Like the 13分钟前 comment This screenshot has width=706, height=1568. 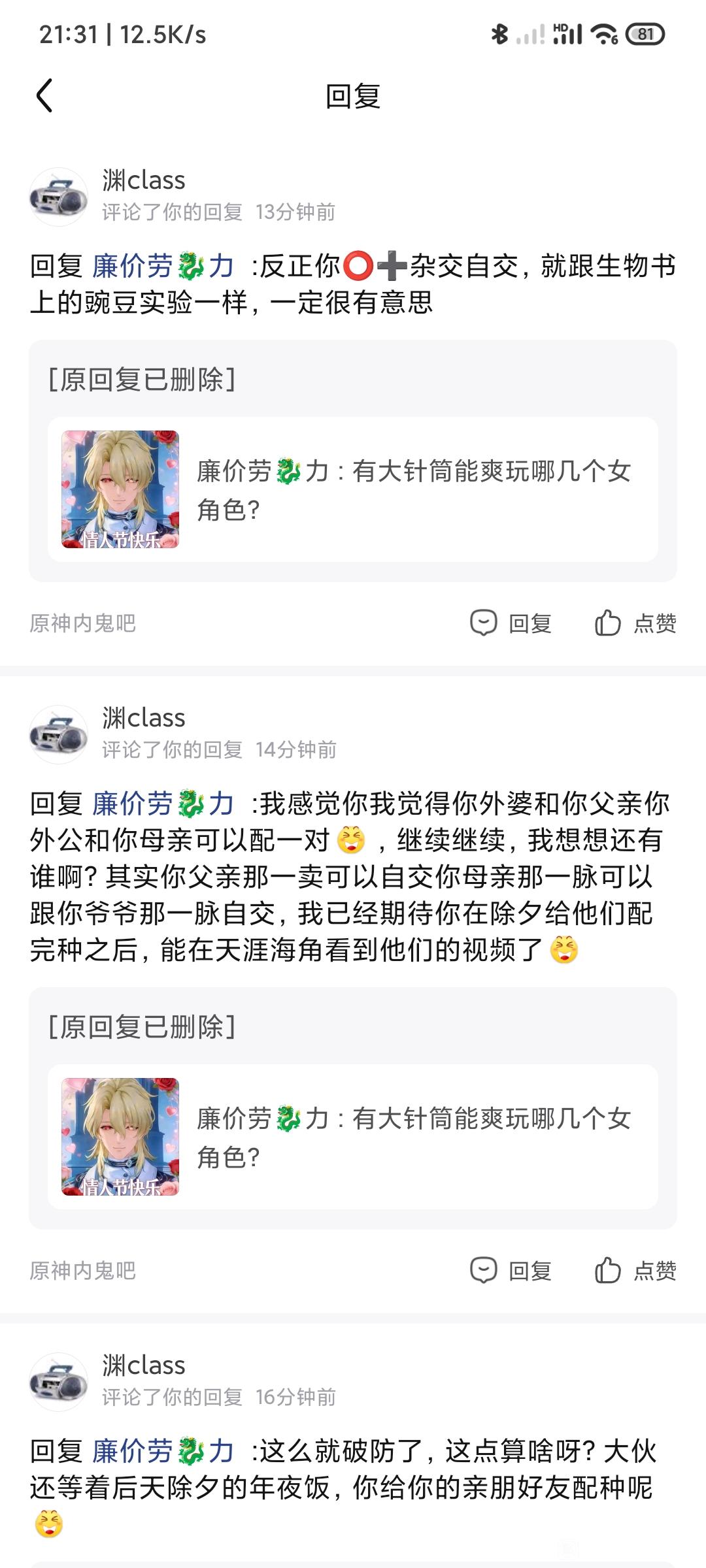point(635,623)
